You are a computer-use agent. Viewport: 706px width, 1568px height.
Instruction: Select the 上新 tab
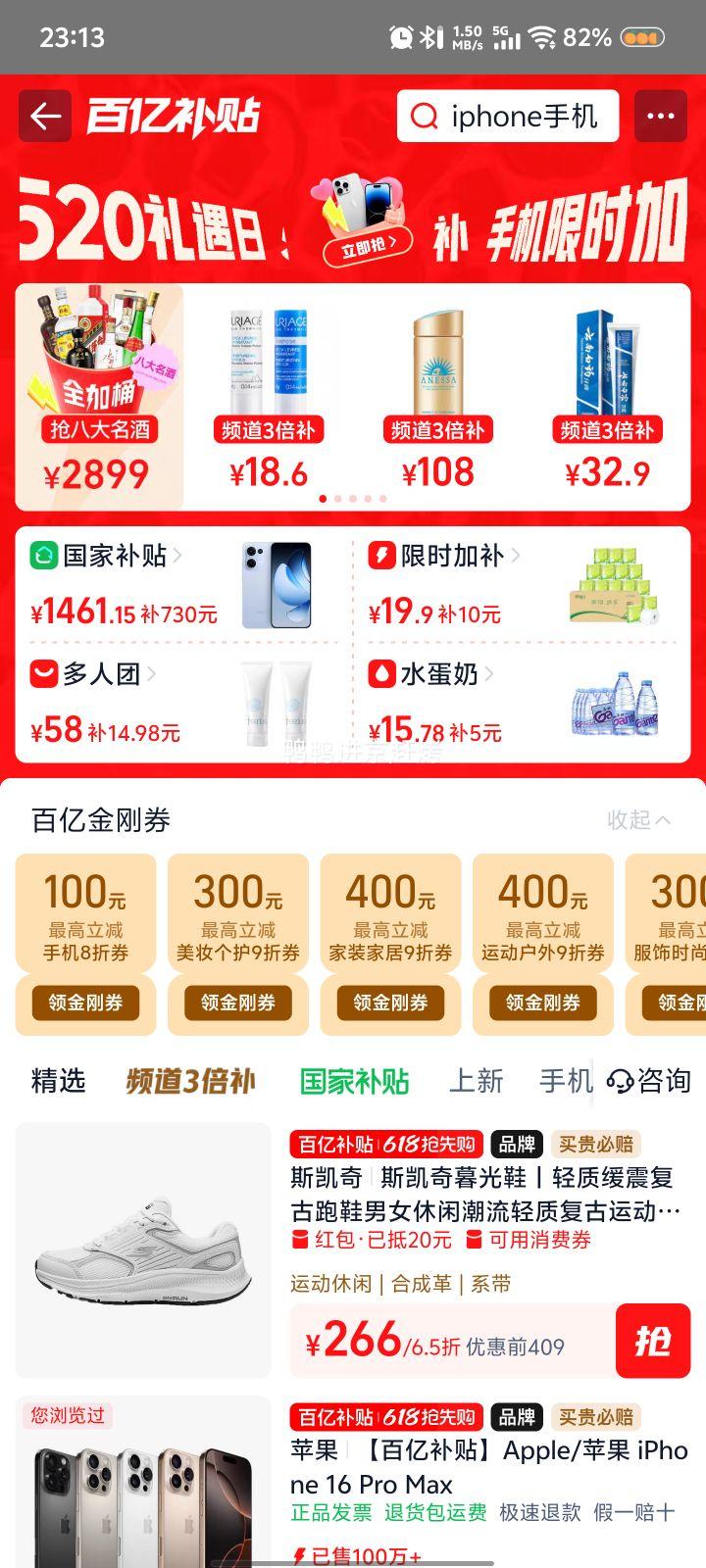coord(476,1081)
